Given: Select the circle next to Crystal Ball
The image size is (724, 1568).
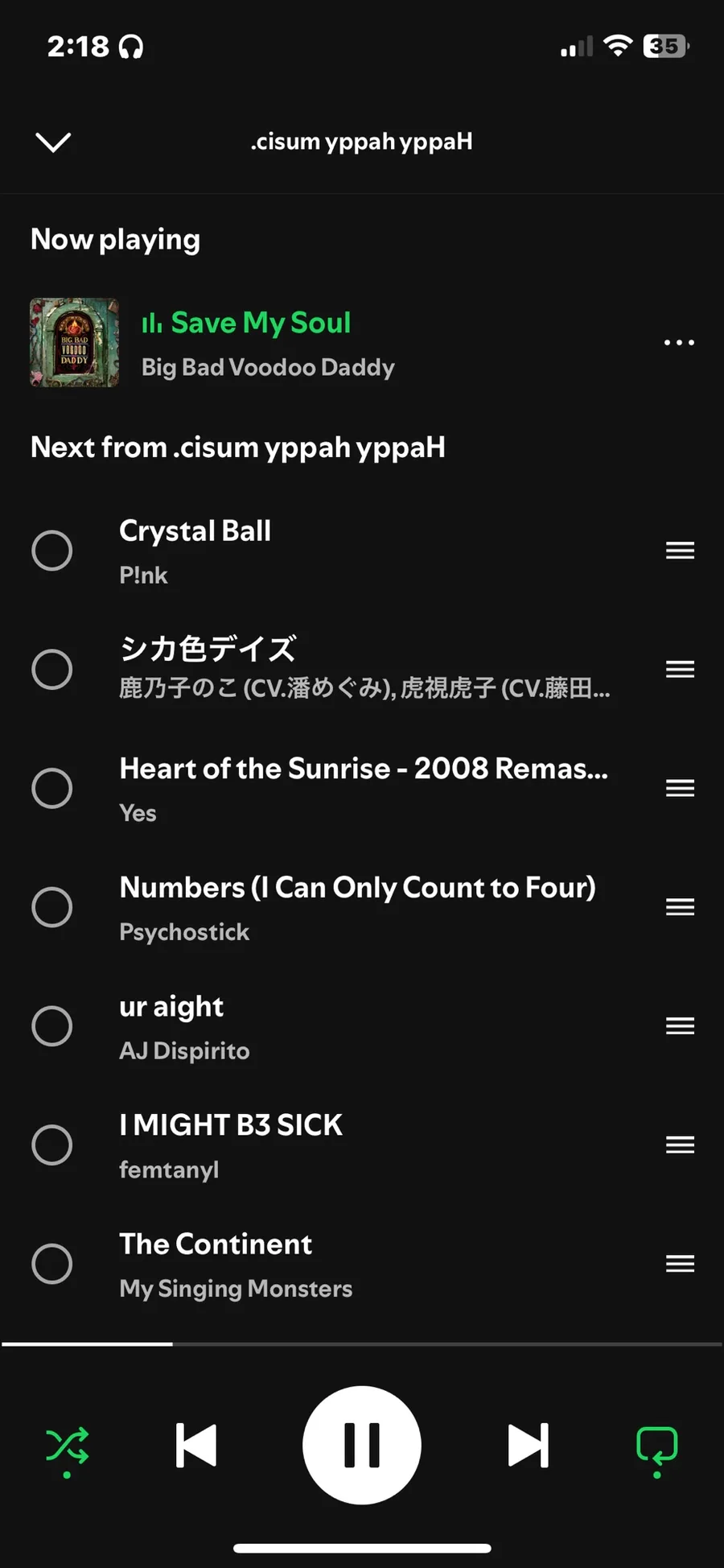Looking at the screenshot, I should (52, 551).
